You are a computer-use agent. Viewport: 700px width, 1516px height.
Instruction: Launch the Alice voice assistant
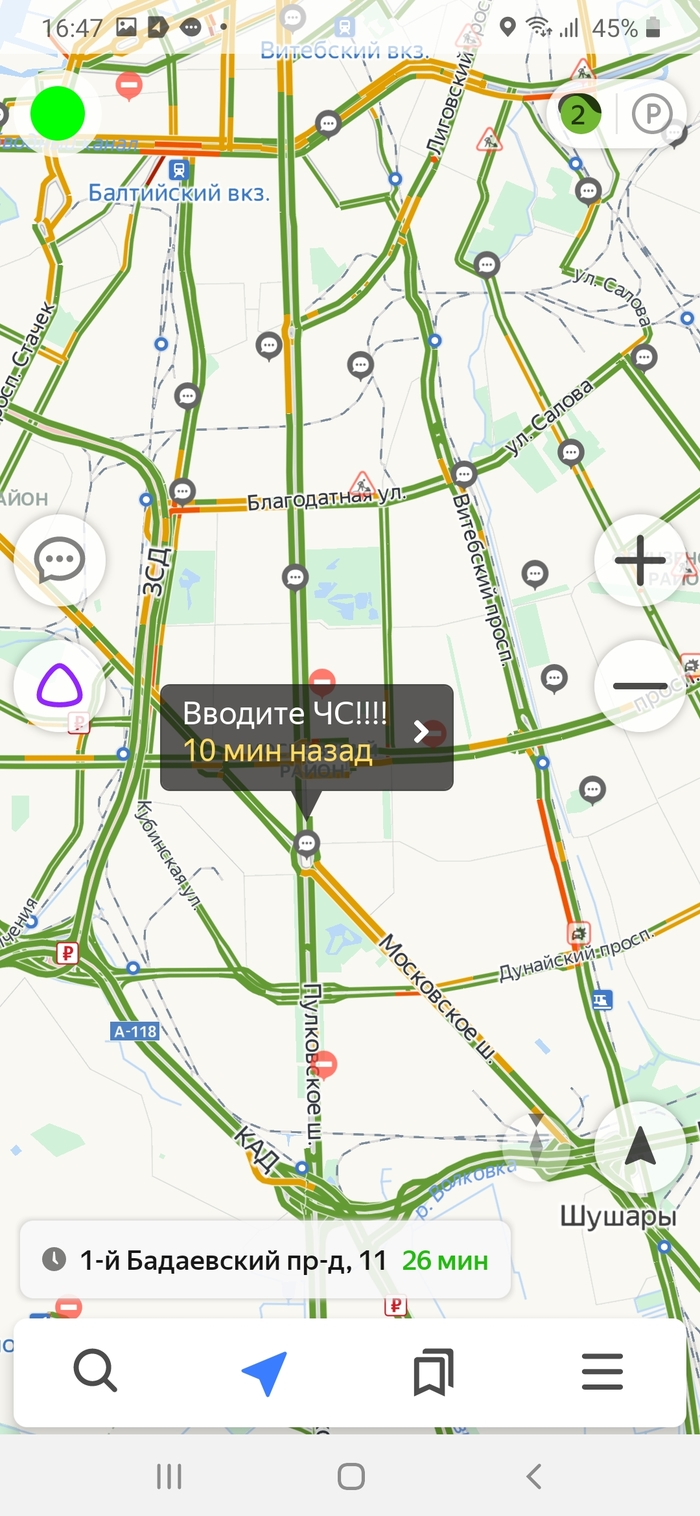point(59,686)
